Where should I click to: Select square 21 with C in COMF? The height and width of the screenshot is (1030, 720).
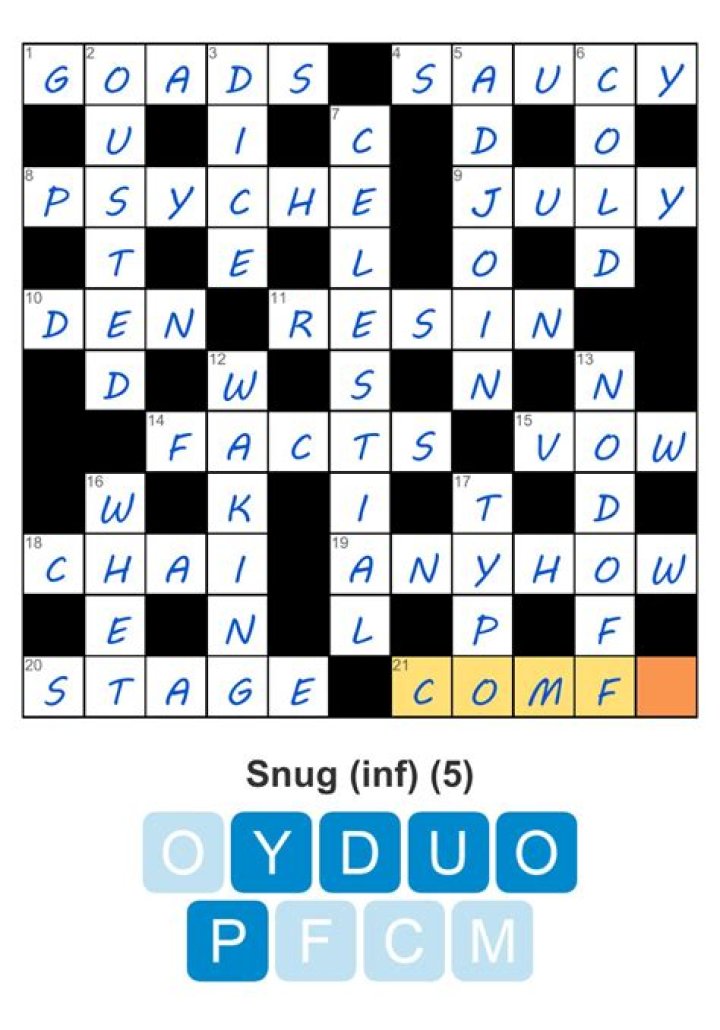[422, 686]
